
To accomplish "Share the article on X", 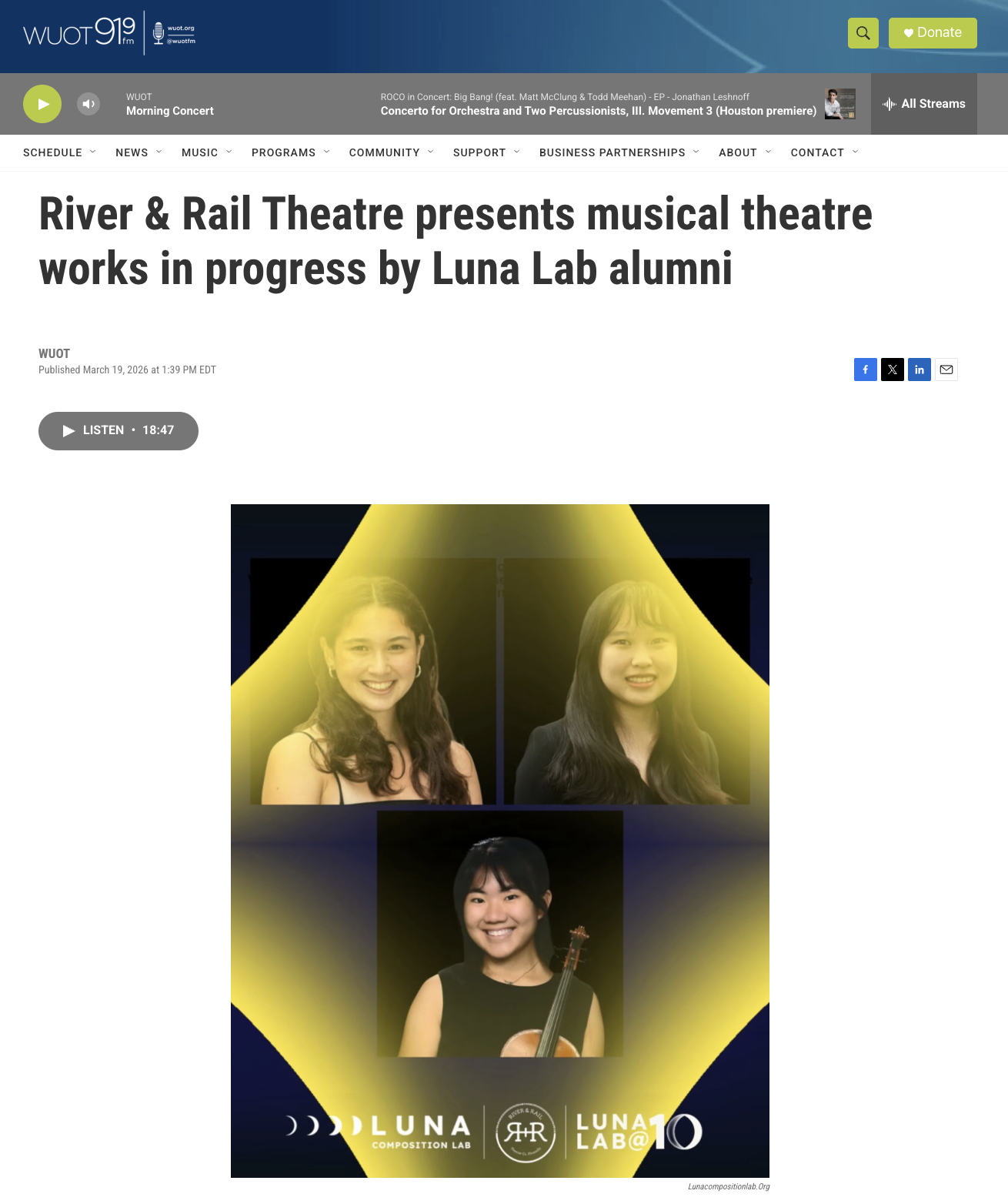I will click(x=893, y=370).
